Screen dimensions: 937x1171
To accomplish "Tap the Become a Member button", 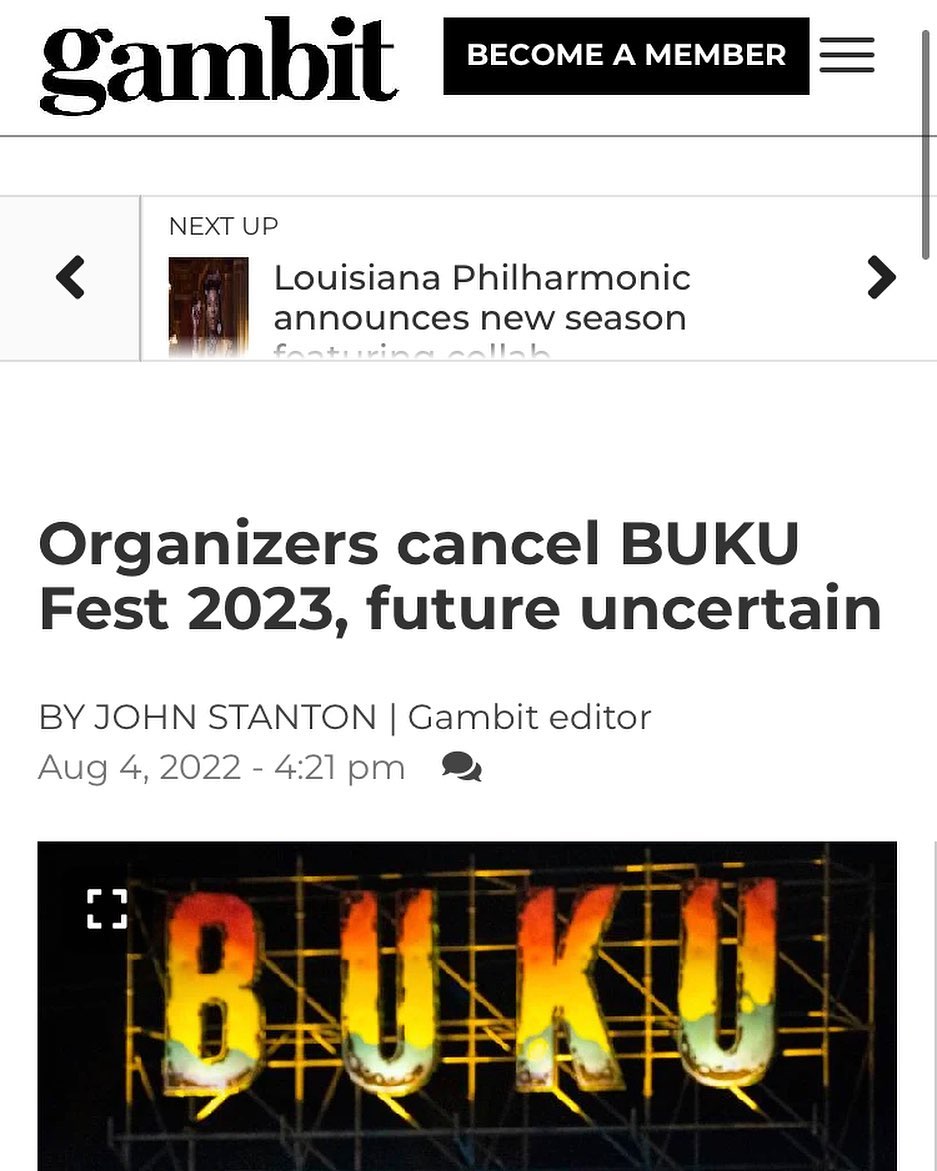I will (626, 56).
